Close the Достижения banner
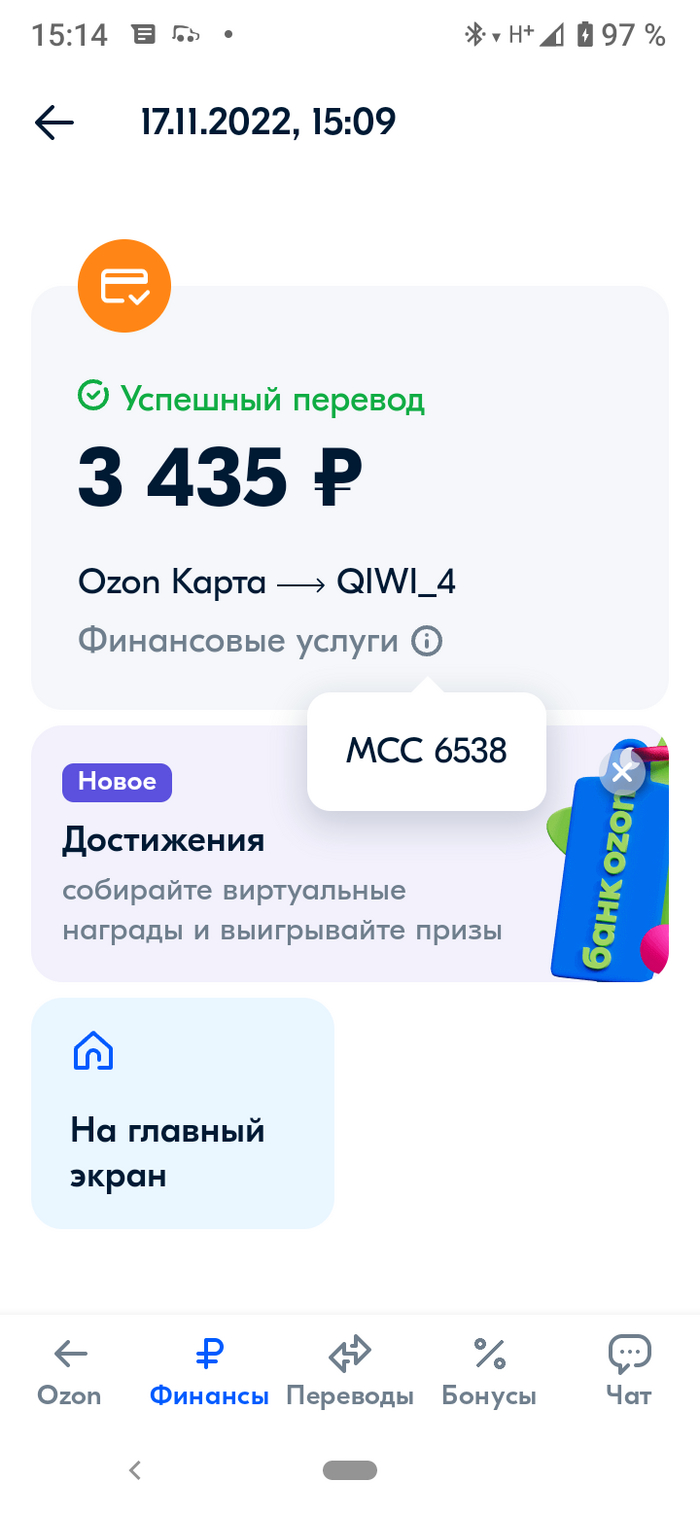The image size is (700, 1517). [622, 772]
